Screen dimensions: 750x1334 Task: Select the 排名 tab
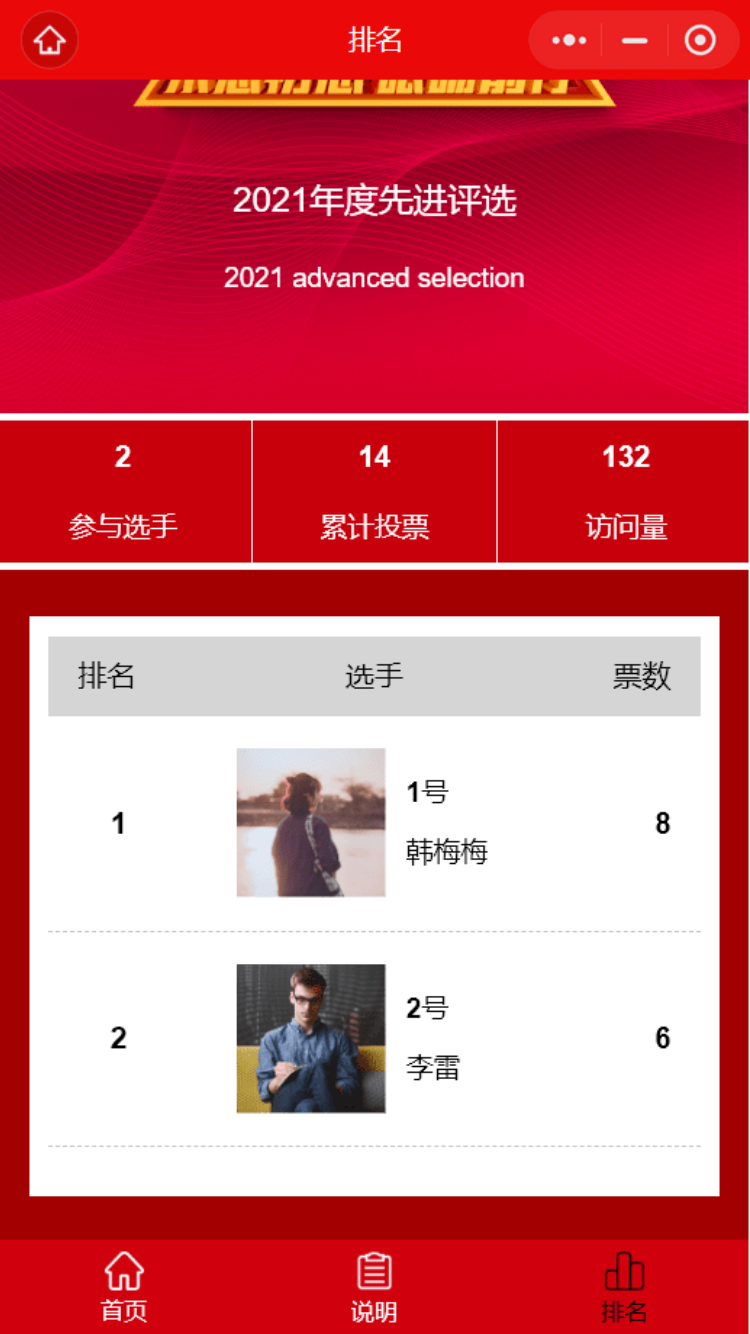click(x=624, y=1288)
